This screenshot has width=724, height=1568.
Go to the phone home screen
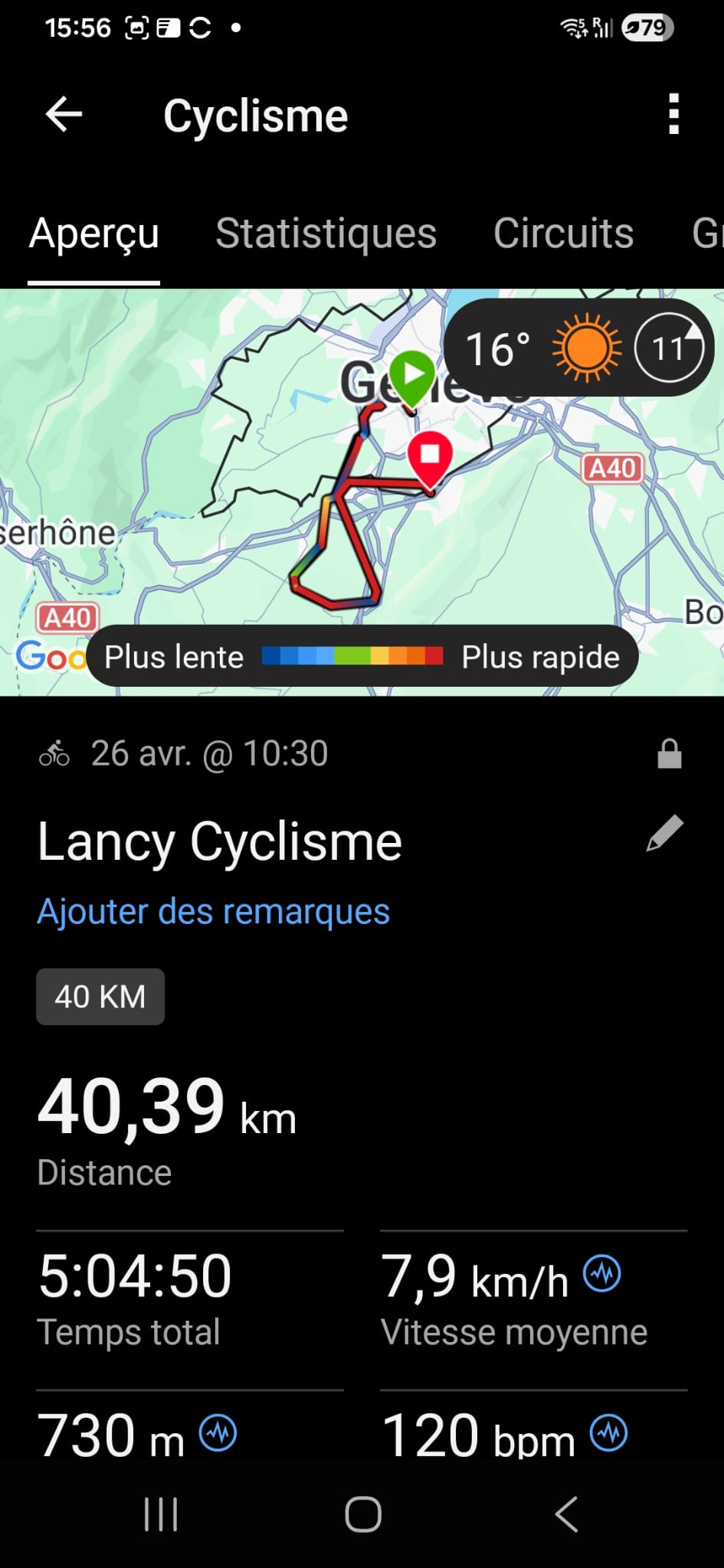pyautogui.click(x=362, y=1514)
